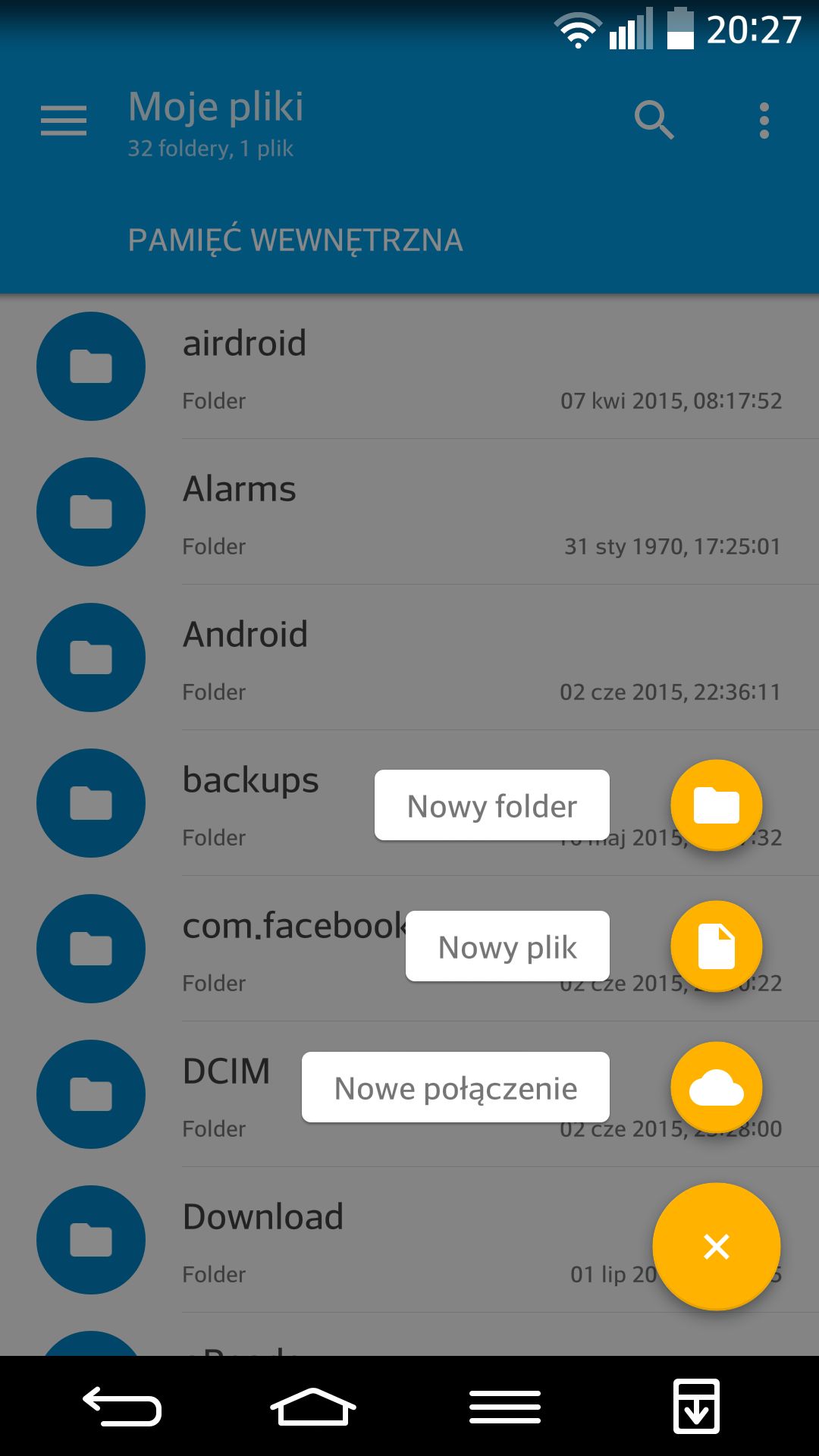Close the floating action menu
The image size is (819, 1456).
pos(717,1246)
